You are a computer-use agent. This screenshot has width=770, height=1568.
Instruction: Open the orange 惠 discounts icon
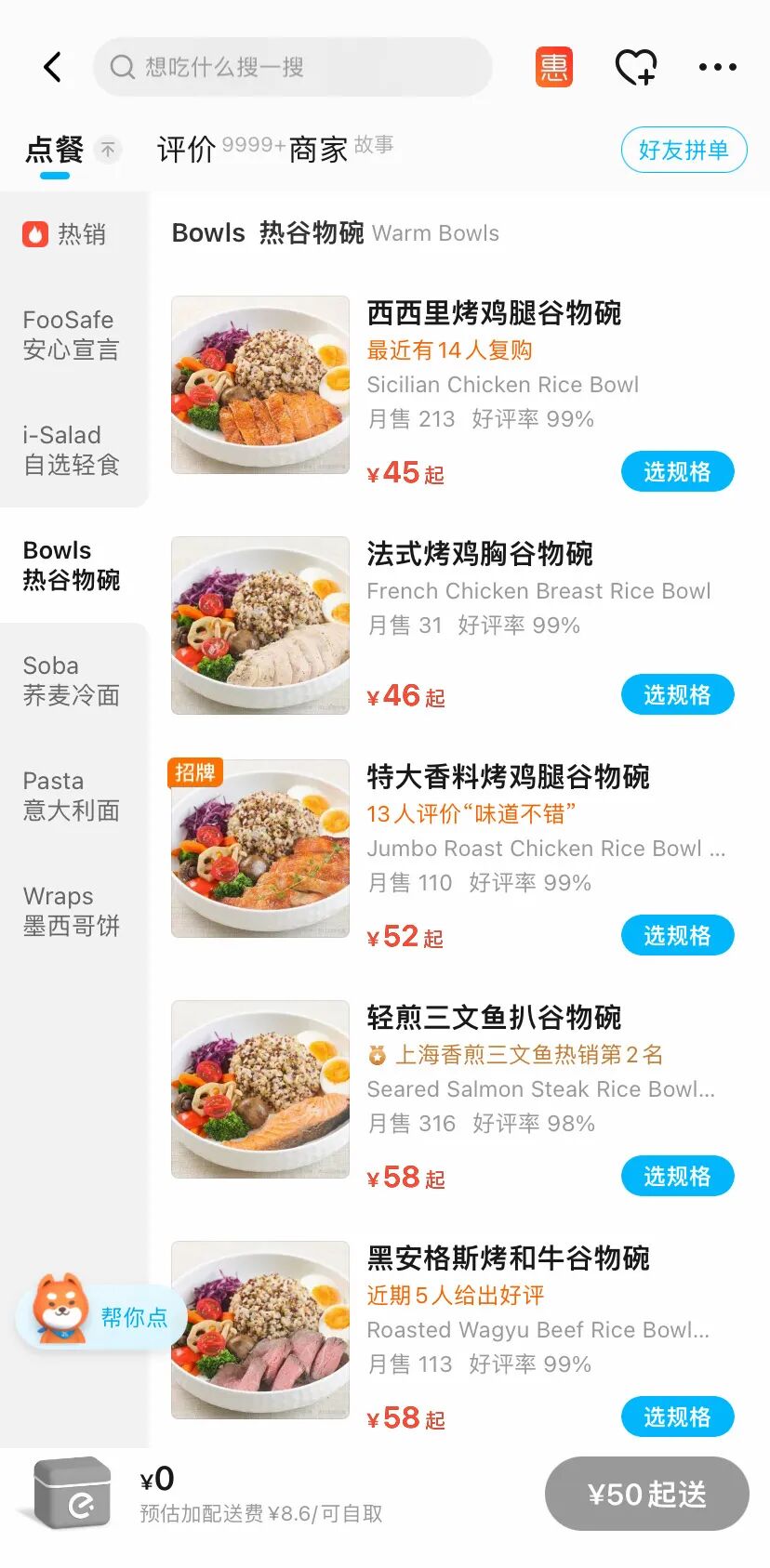pyautogui.click(x=553, y=67)
